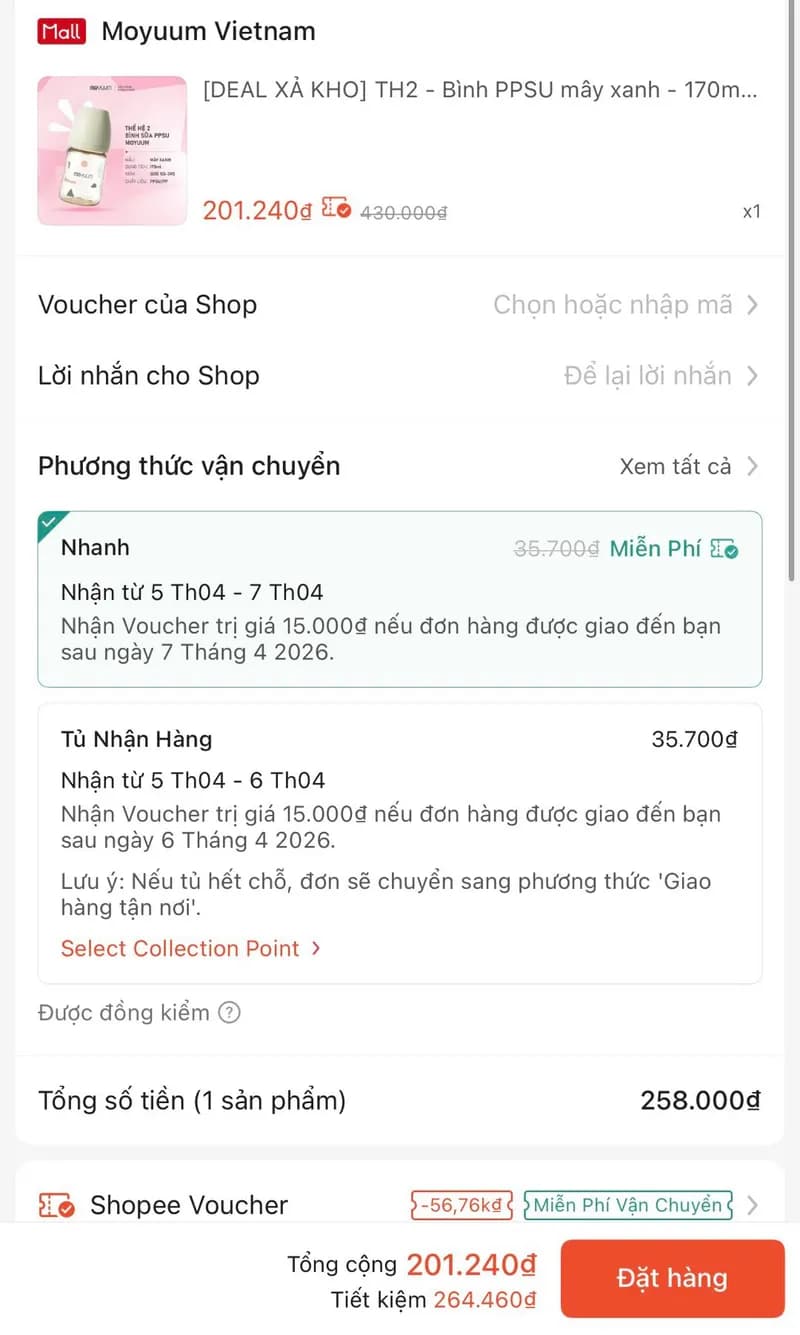The width and height of the screenshot is (800, 1335).
Task: Place the order with Đặt hàng
Action: click(x=671, y=1278)
